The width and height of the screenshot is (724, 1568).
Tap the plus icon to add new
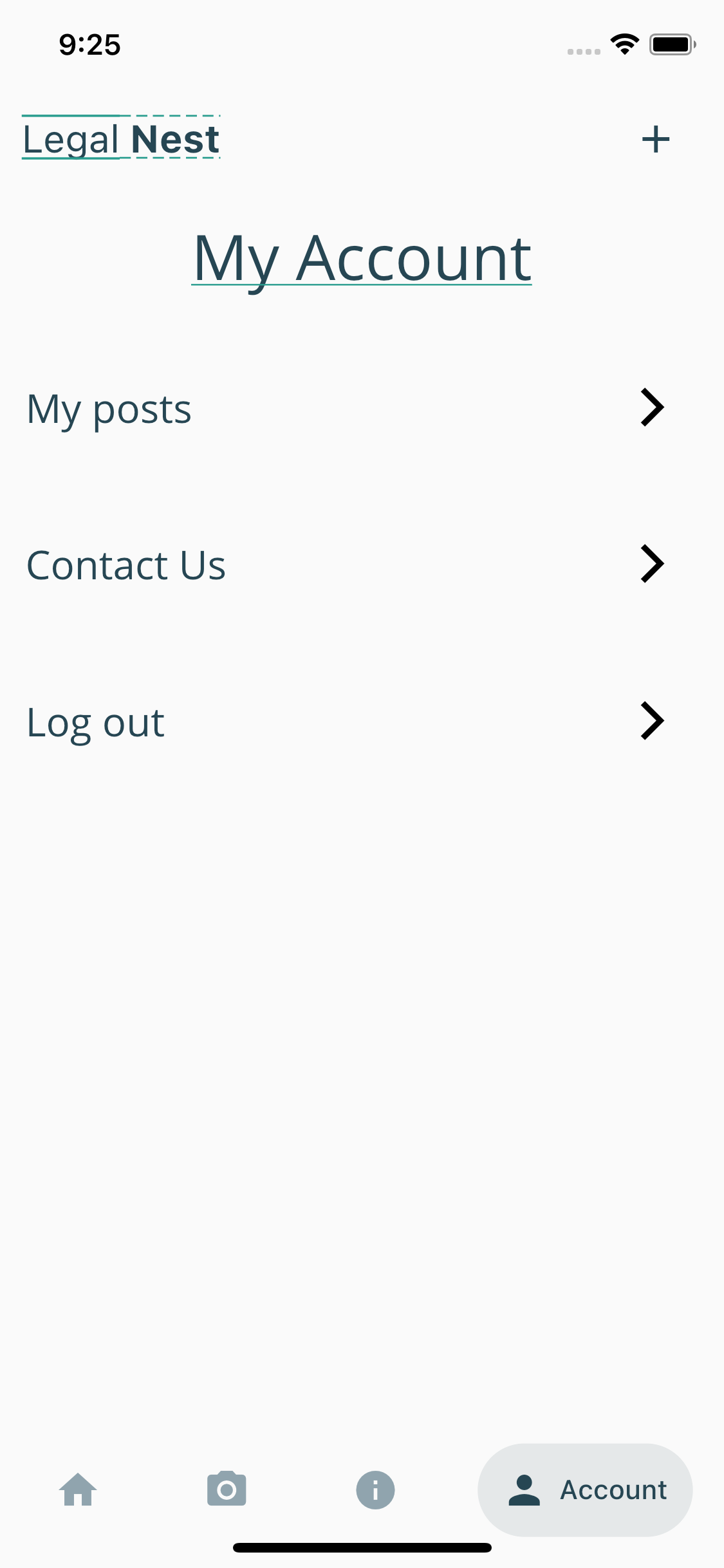(x=655, y=139)
